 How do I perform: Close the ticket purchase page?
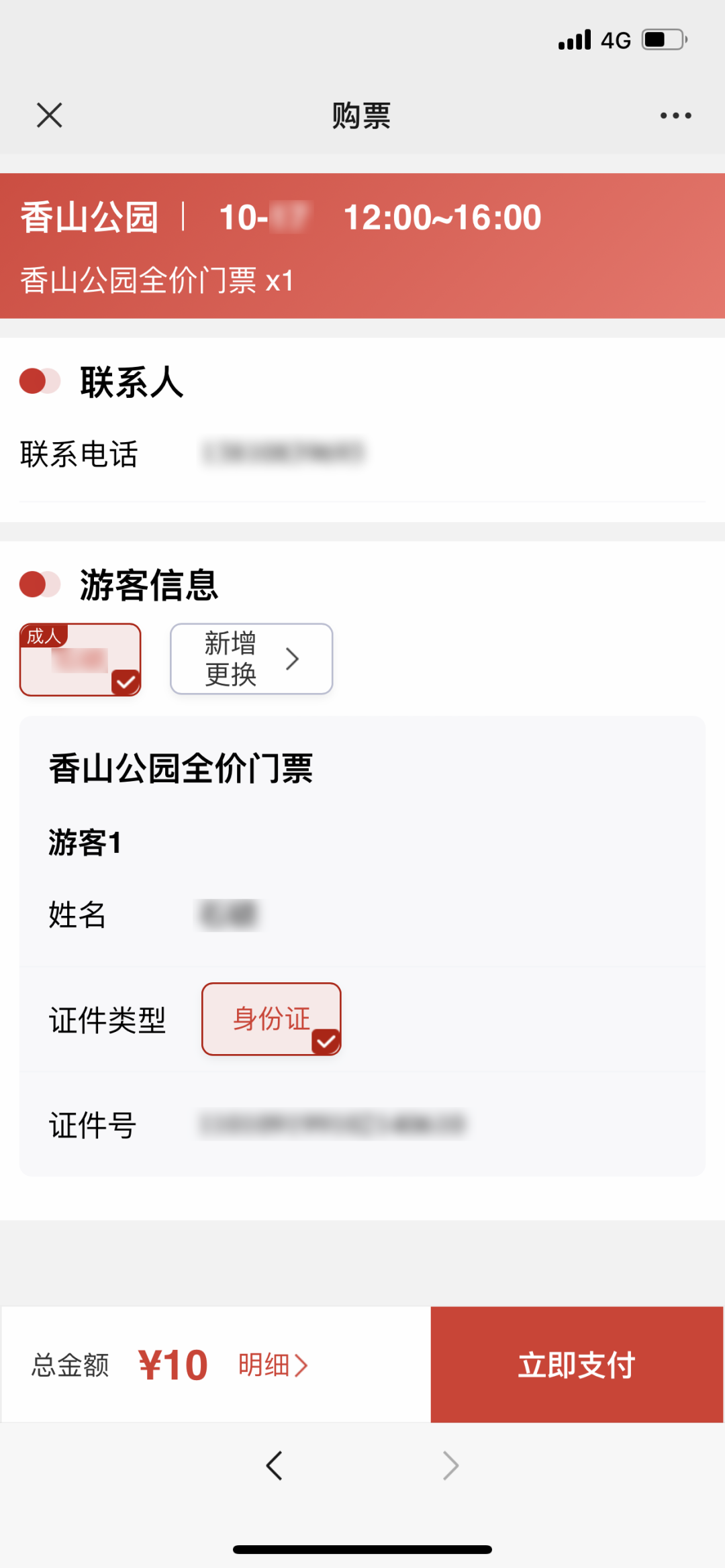[x=49, y=115]
